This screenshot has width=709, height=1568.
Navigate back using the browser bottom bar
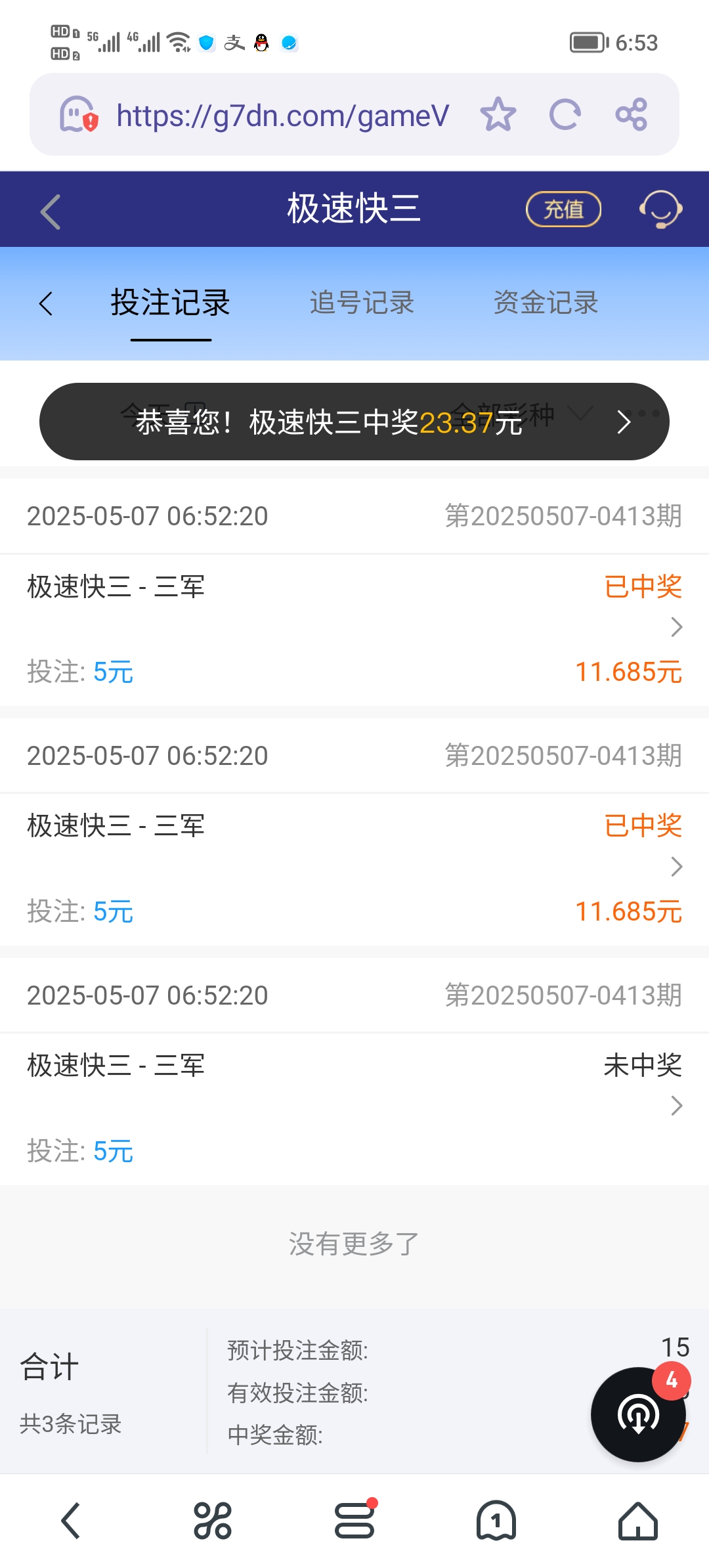(x=71, y=1521)
